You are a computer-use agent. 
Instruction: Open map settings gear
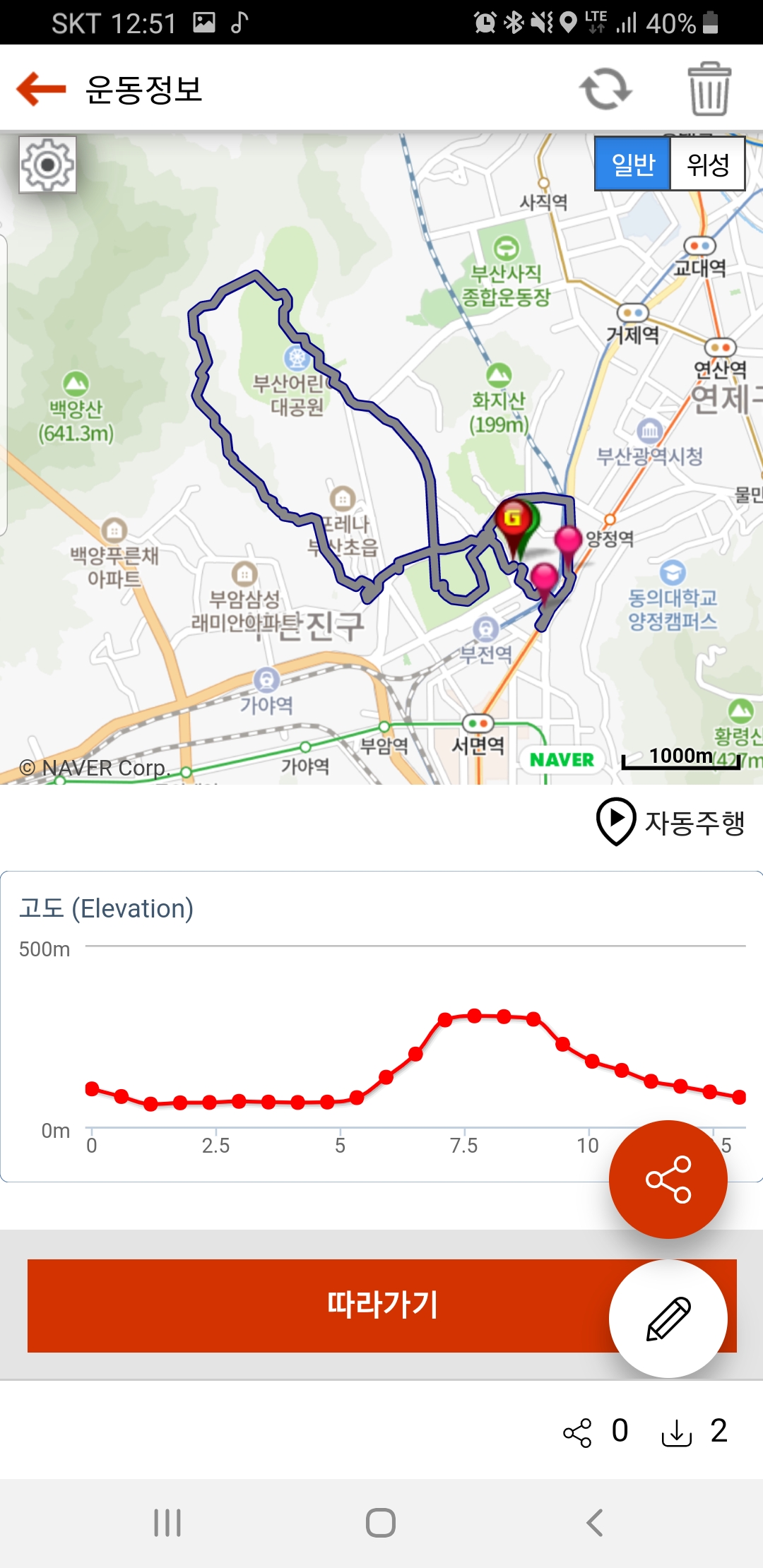tap(47, 165)
